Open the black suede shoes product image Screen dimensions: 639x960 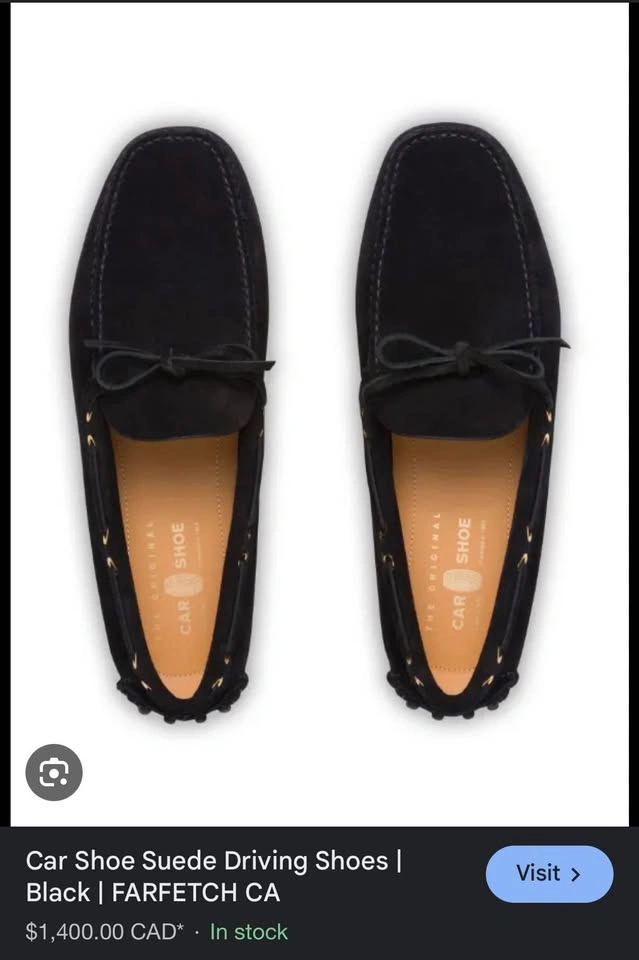pos(319,420)
